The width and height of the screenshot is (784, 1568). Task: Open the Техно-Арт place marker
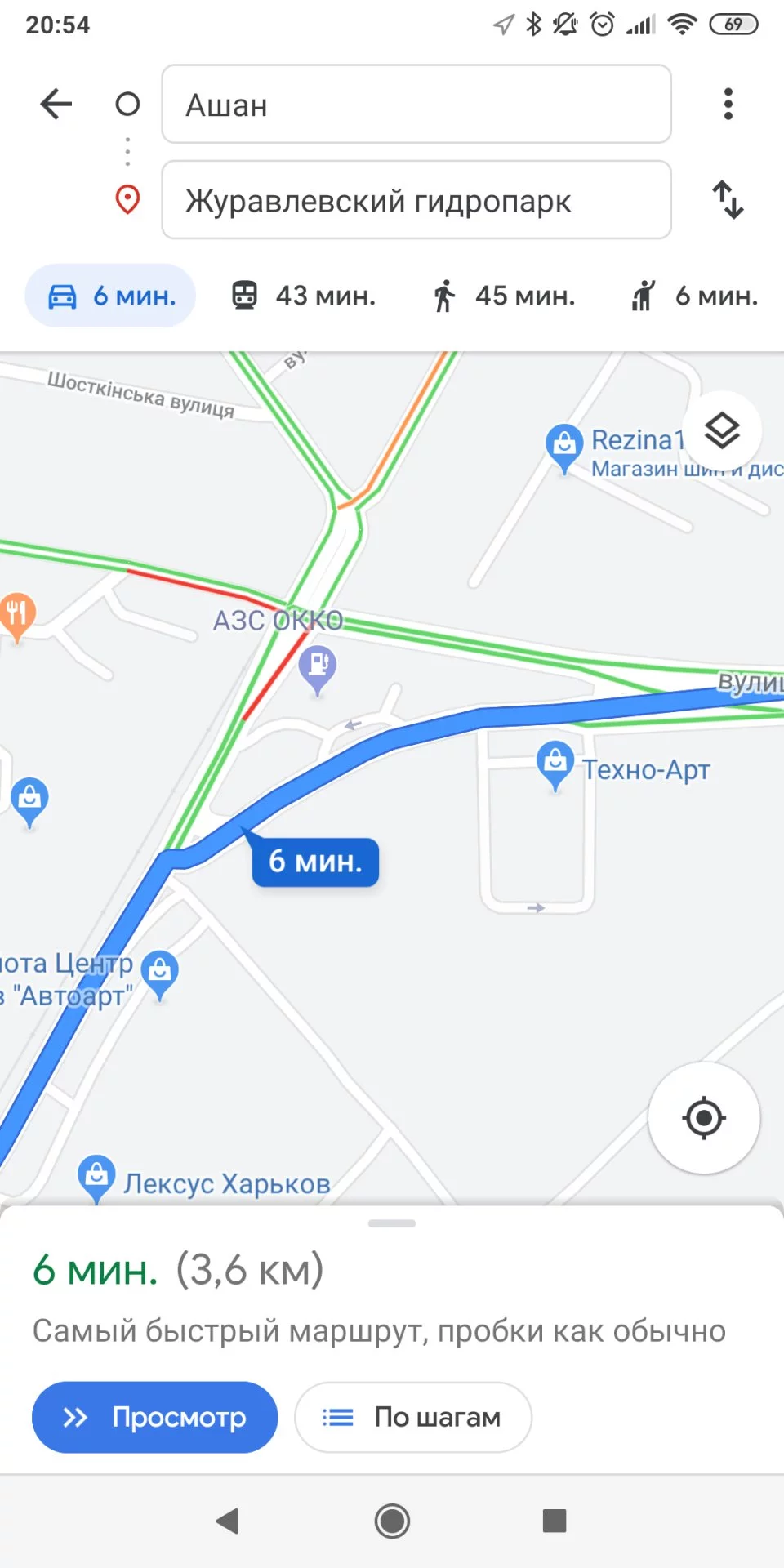pos(555,763)
